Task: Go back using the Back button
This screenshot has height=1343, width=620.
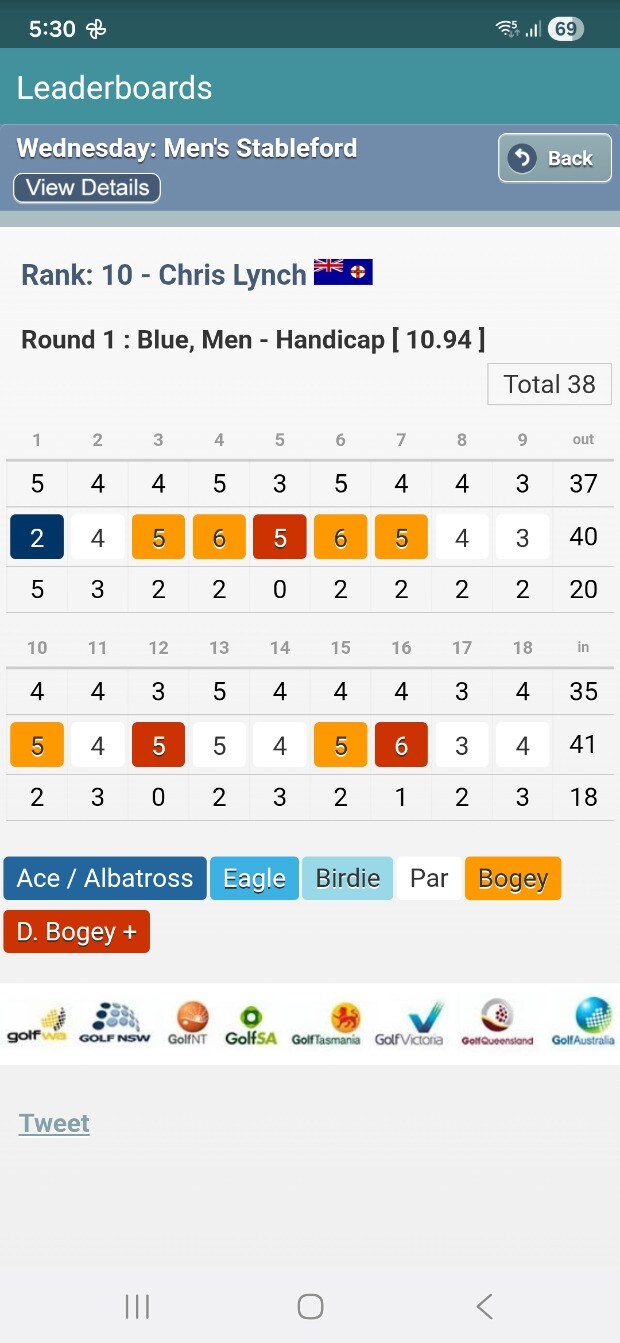Action: pos(555,158)
